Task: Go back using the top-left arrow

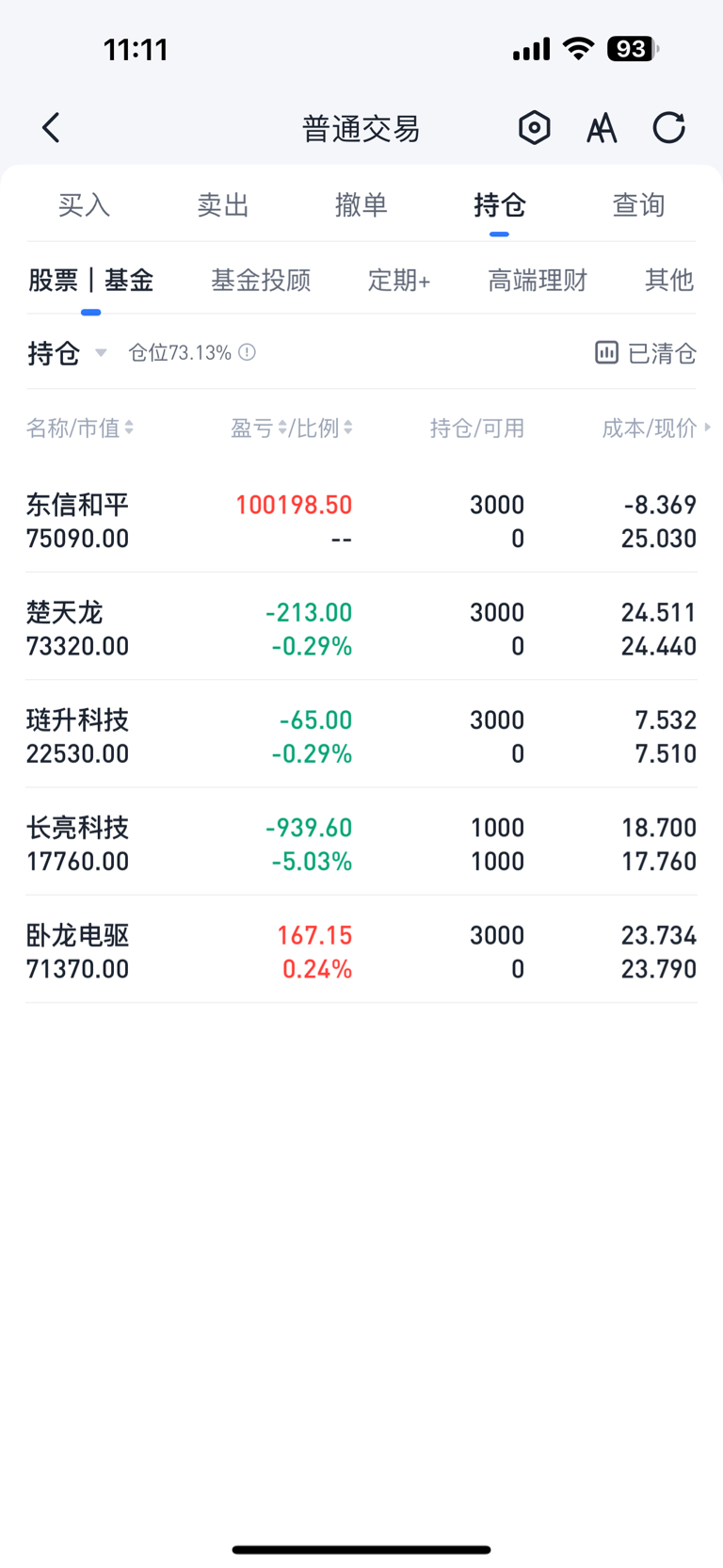Action: coord(51,127)
